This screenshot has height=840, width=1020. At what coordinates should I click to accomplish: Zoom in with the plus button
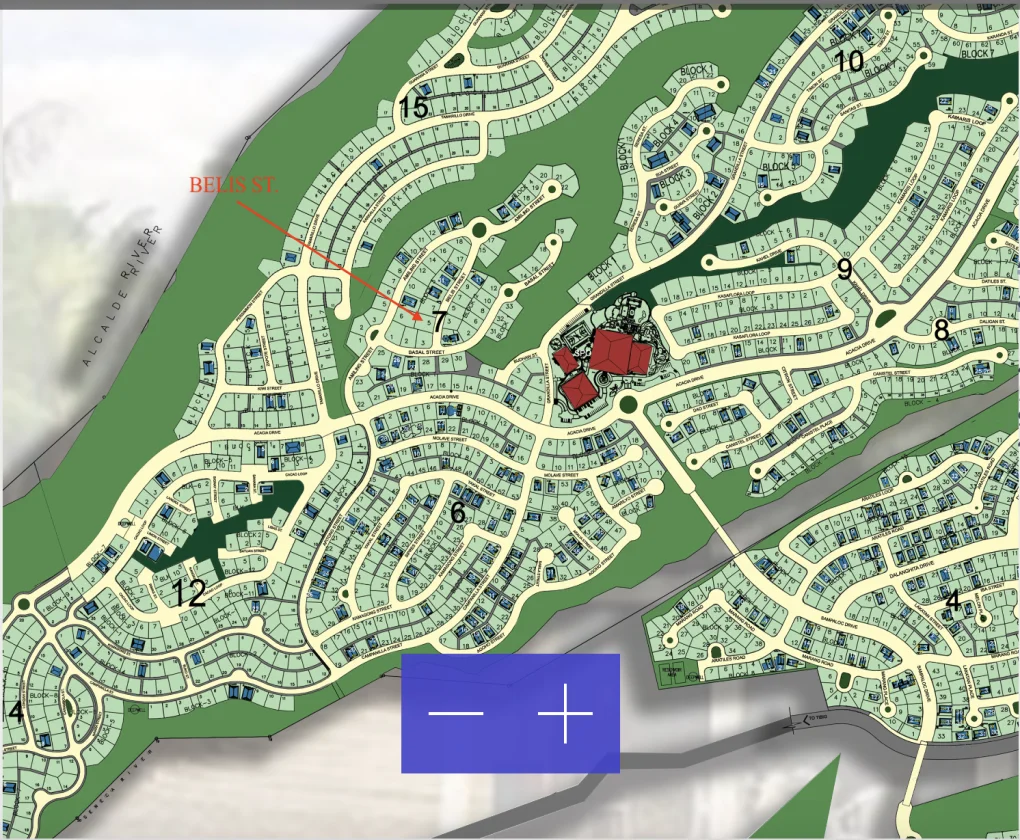(x=565, y=713)
